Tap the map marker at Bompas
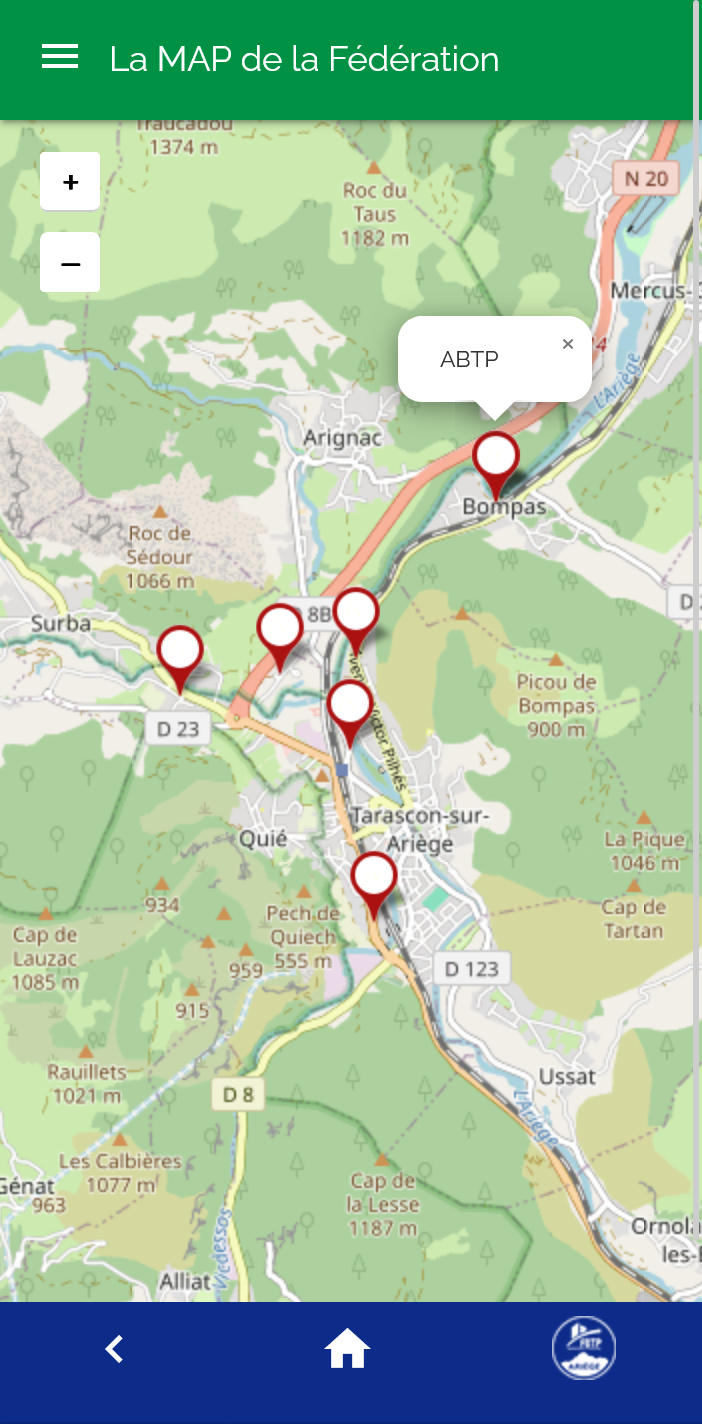 click(496, 458)
